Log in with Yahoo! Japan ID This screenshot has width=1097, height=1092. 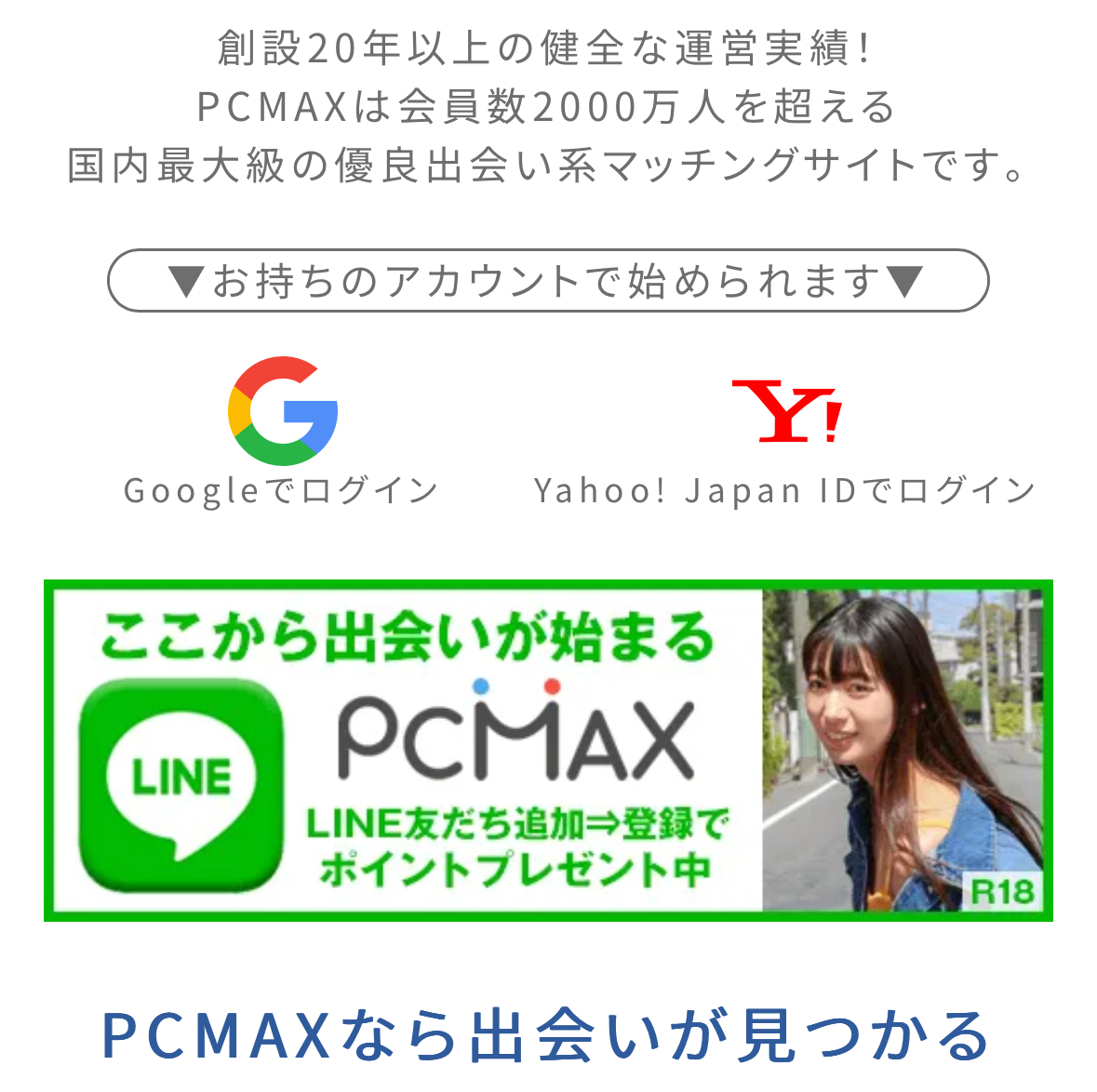pos(785,435)
